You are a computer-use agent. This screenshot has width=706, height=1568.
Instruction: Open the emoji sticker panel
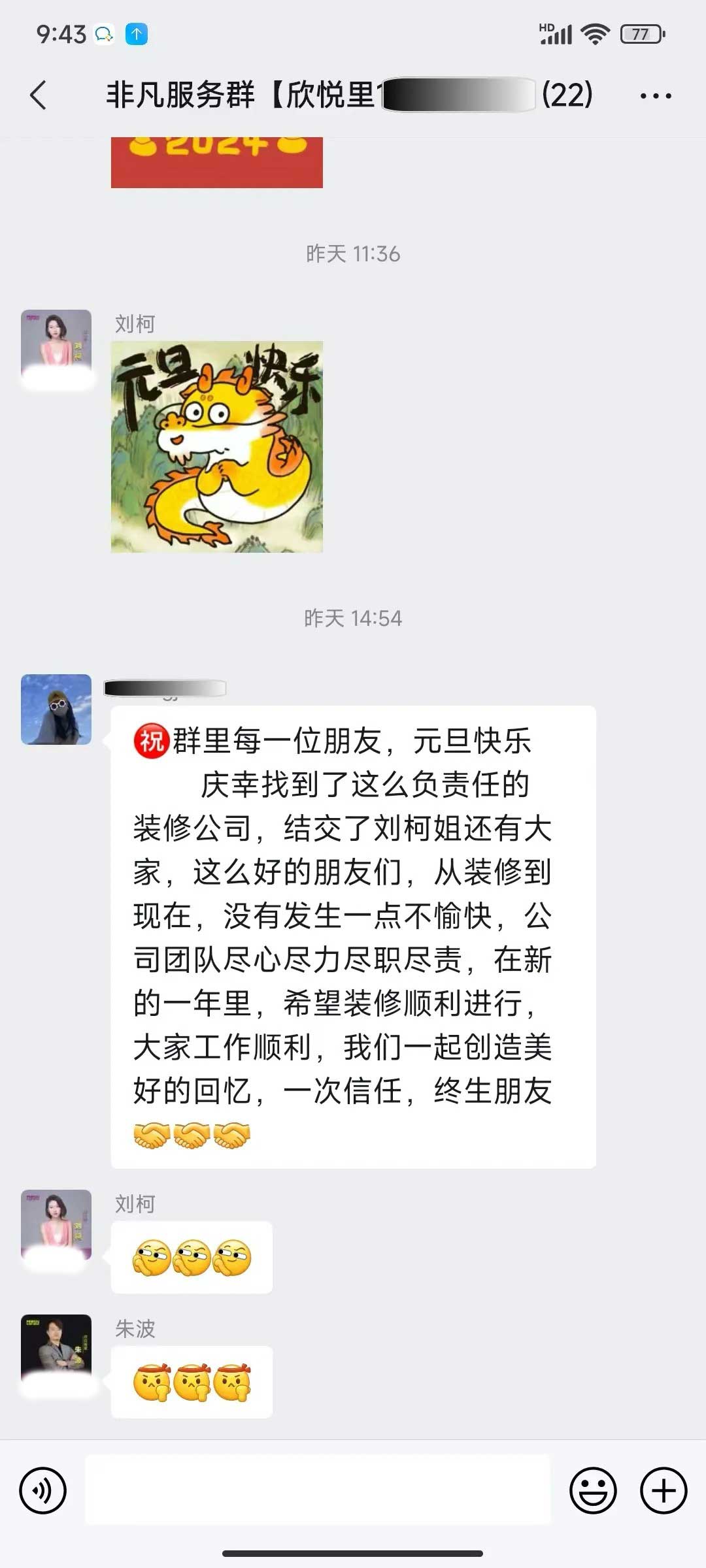(x=593, y=1490)
